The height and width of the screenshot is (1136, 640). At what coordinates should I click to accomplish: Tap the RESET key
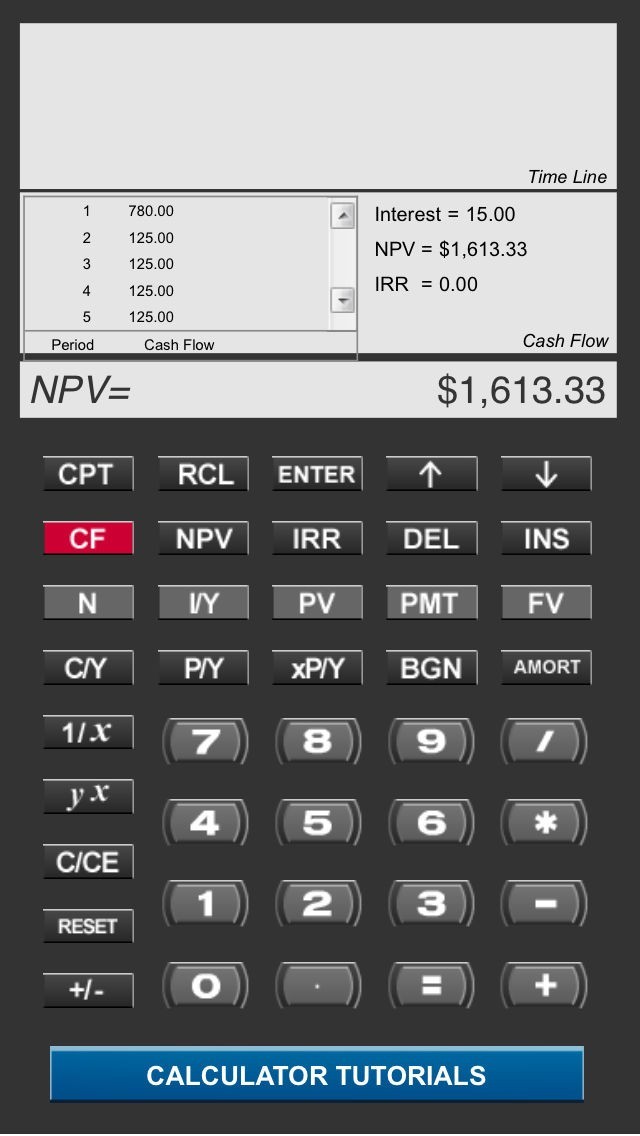[87, 926]
